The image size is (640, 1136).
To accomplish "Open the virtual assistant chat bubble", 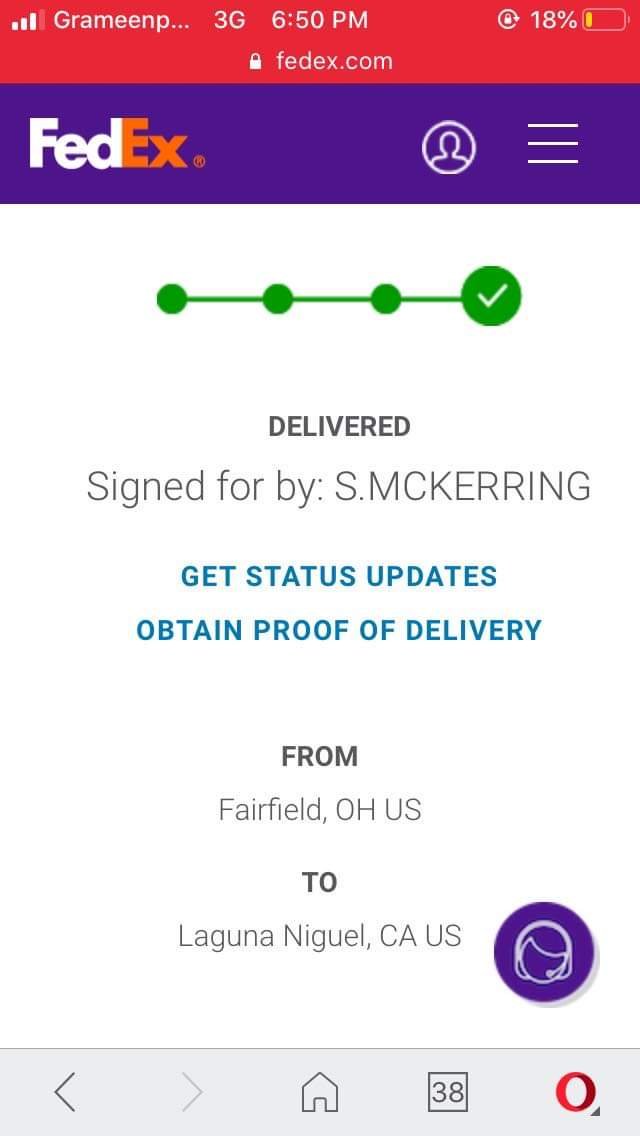I will 545,953.
